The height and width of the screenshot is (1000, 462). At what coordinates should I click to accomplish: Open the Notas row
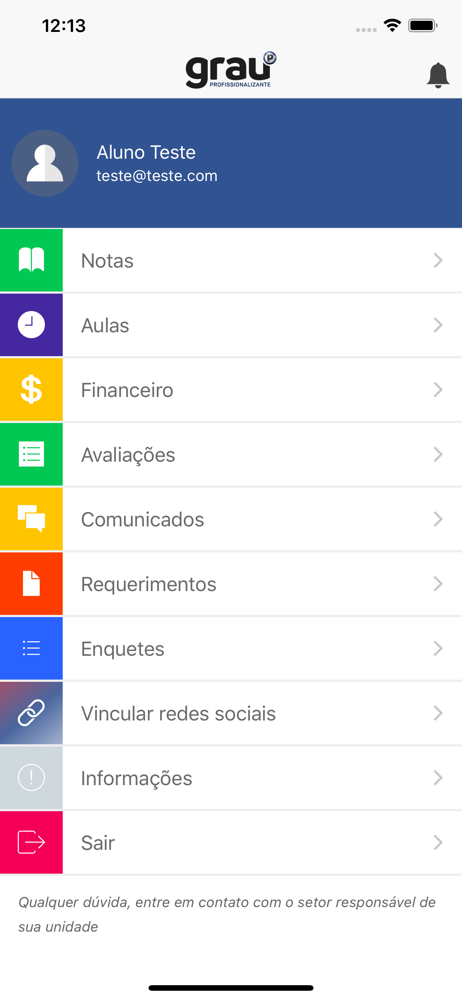[231, 261]
